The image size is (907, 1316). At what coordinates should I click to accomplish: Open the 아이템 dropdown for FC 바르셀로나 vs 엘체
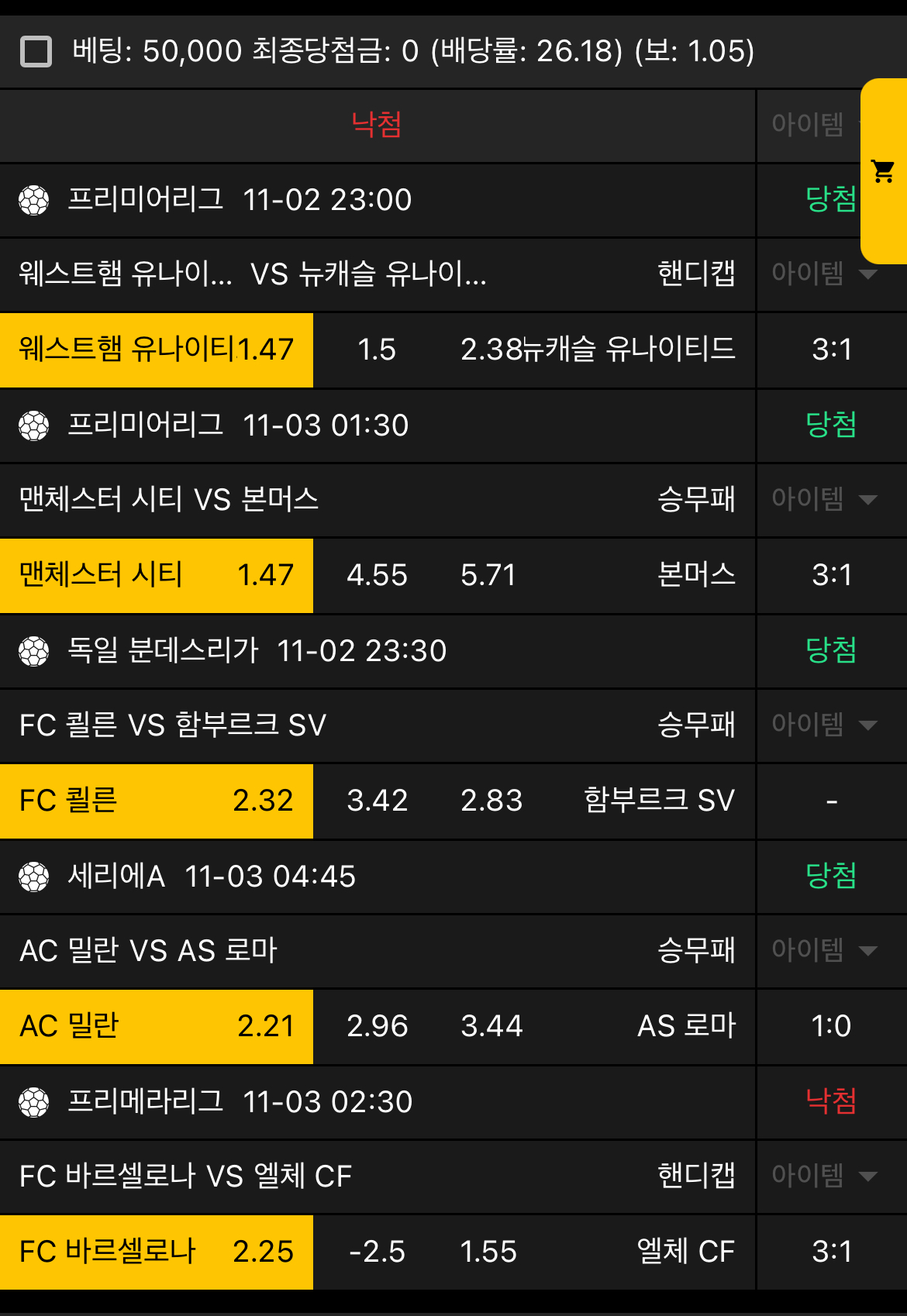pos(829,1176)
